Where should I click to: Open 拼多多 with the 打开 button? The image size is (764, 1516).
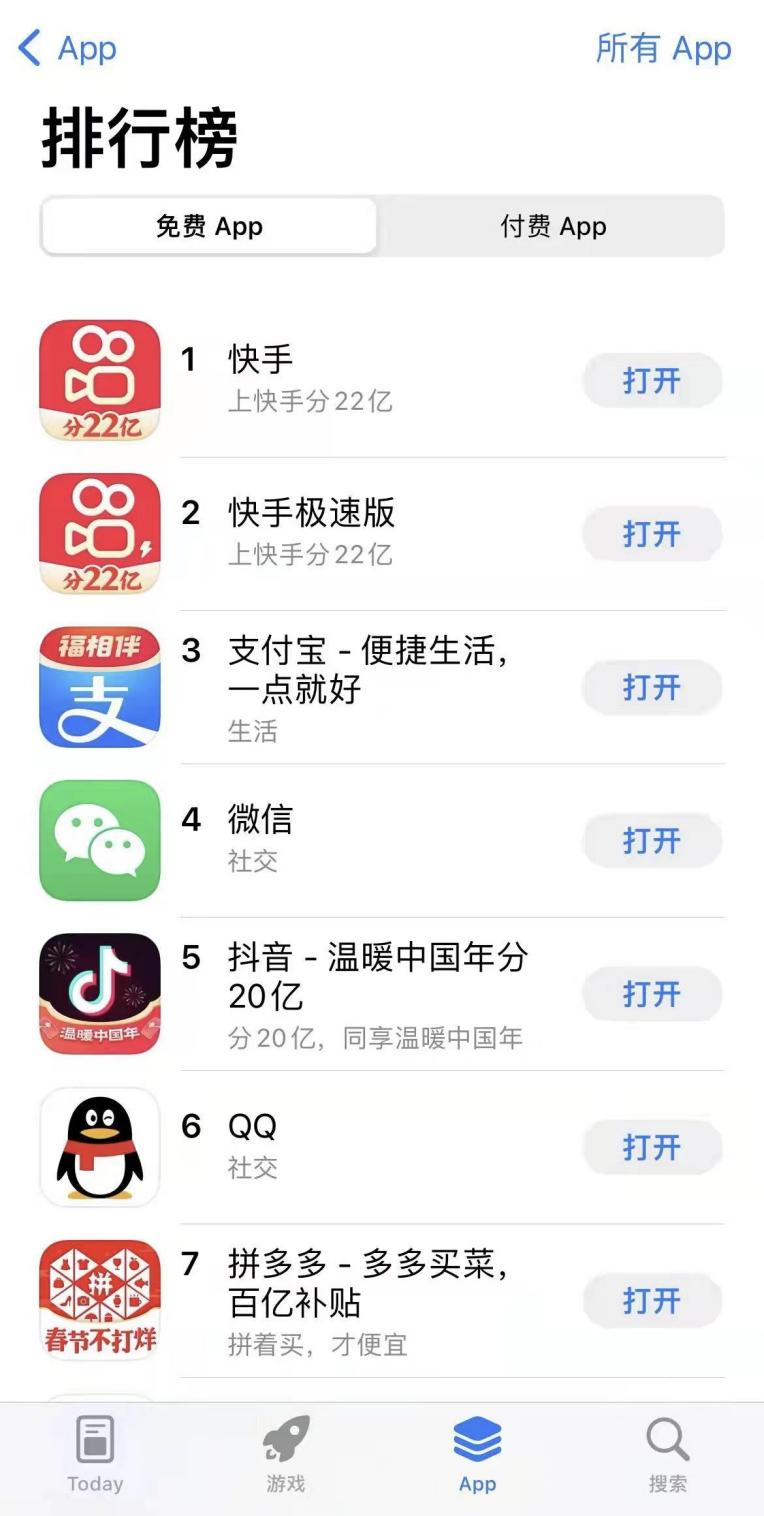[652, 1301]
